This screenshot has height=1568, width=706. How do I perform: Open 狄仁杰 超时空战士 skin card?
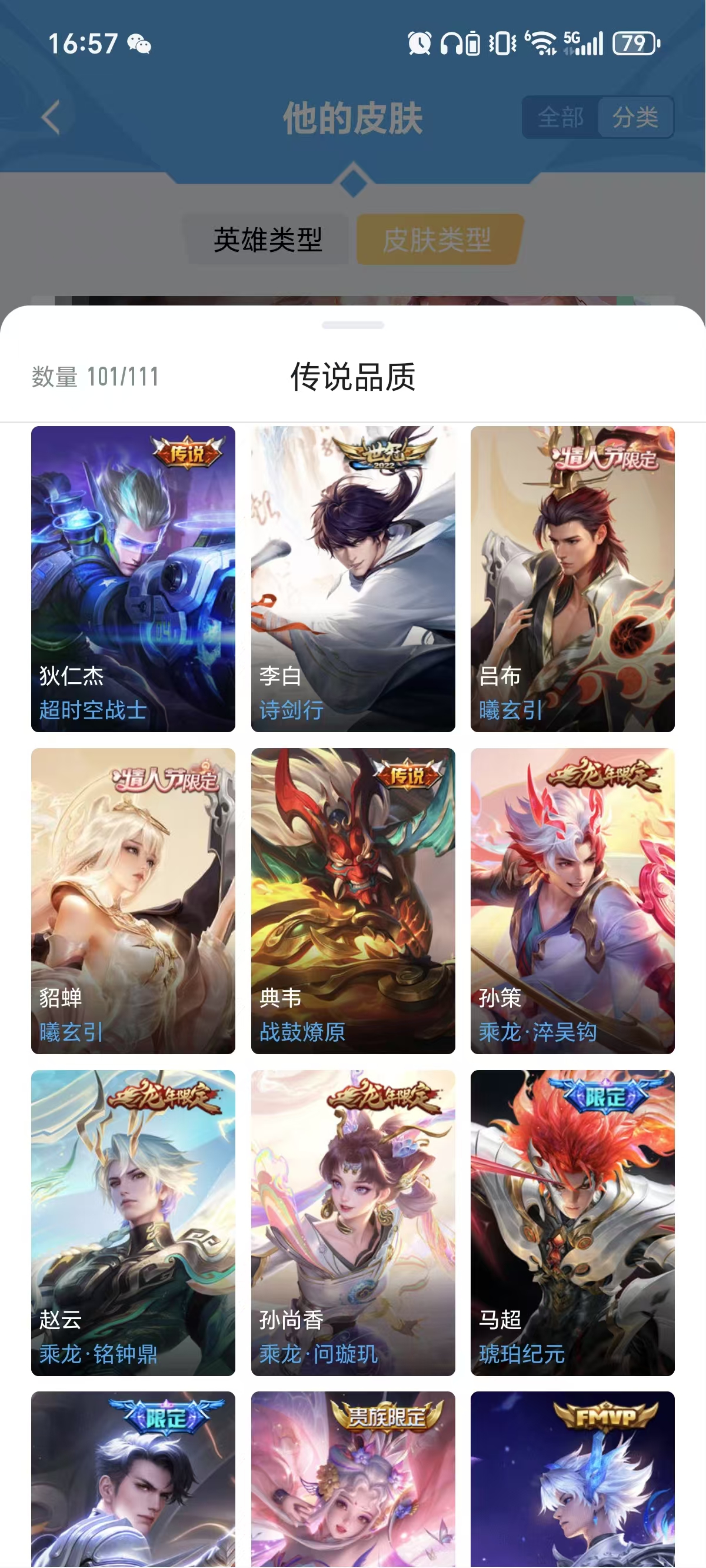pos(134,579)
